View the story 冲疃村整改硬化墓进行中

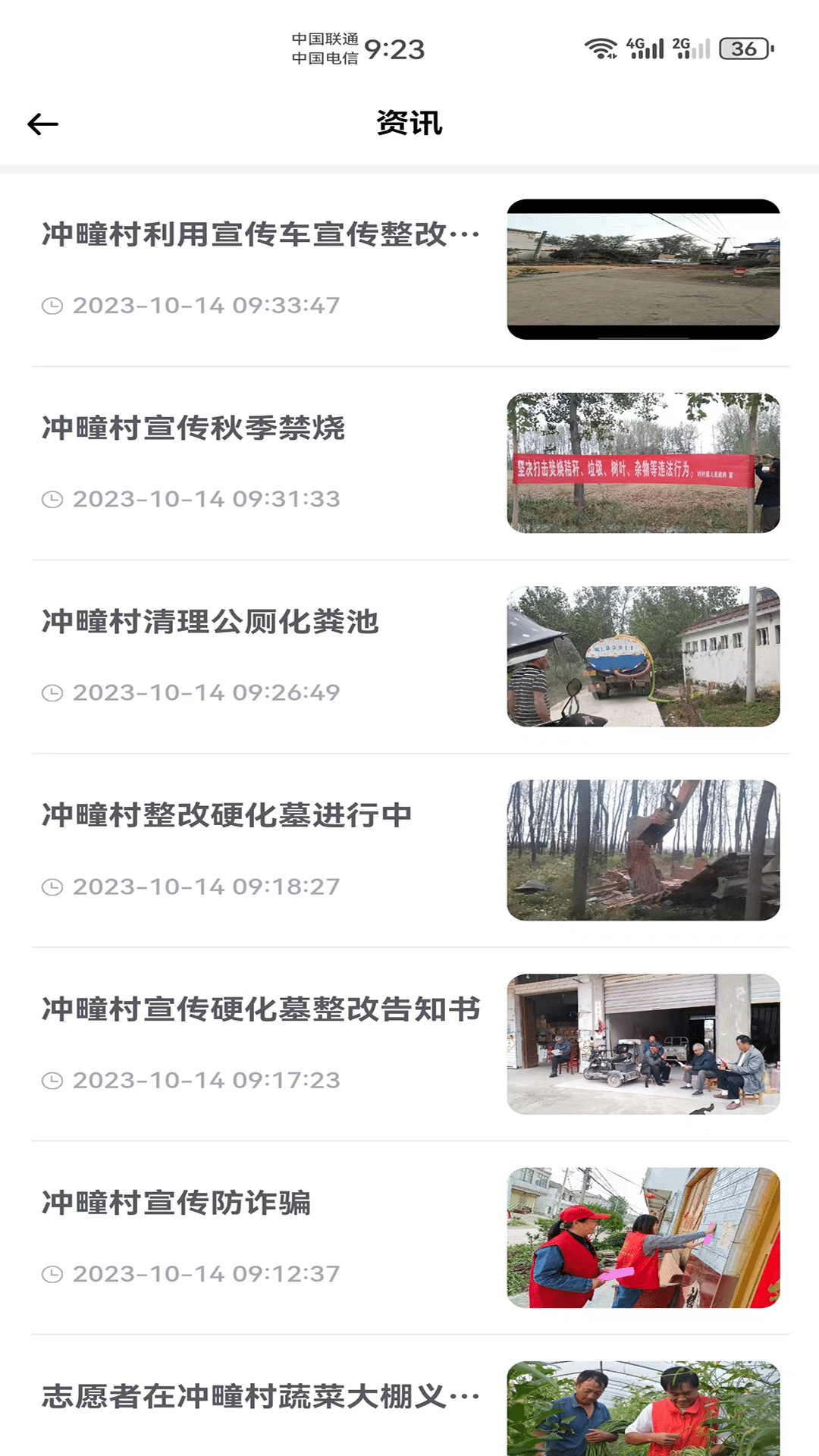(227, 816)
